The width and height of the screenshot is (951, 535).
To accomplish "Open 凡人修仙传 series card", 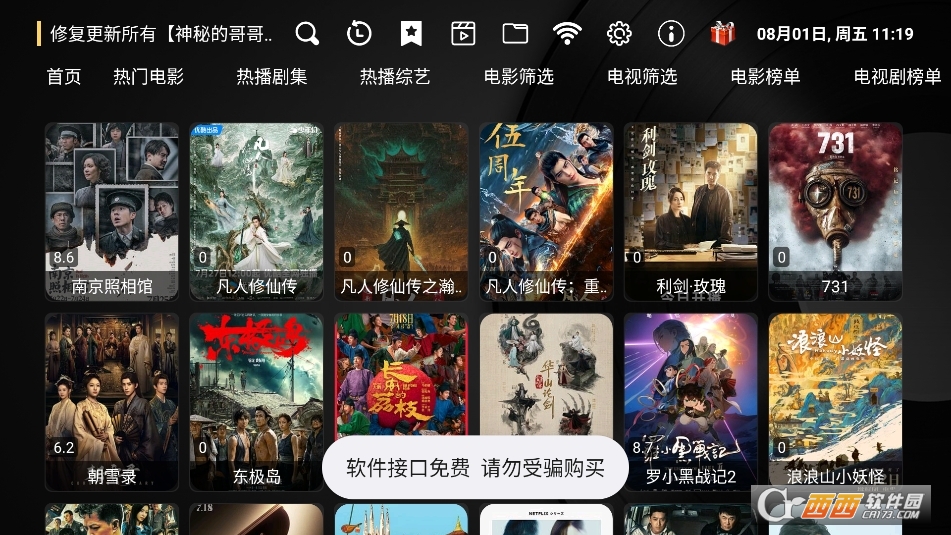I will (257, 211).
